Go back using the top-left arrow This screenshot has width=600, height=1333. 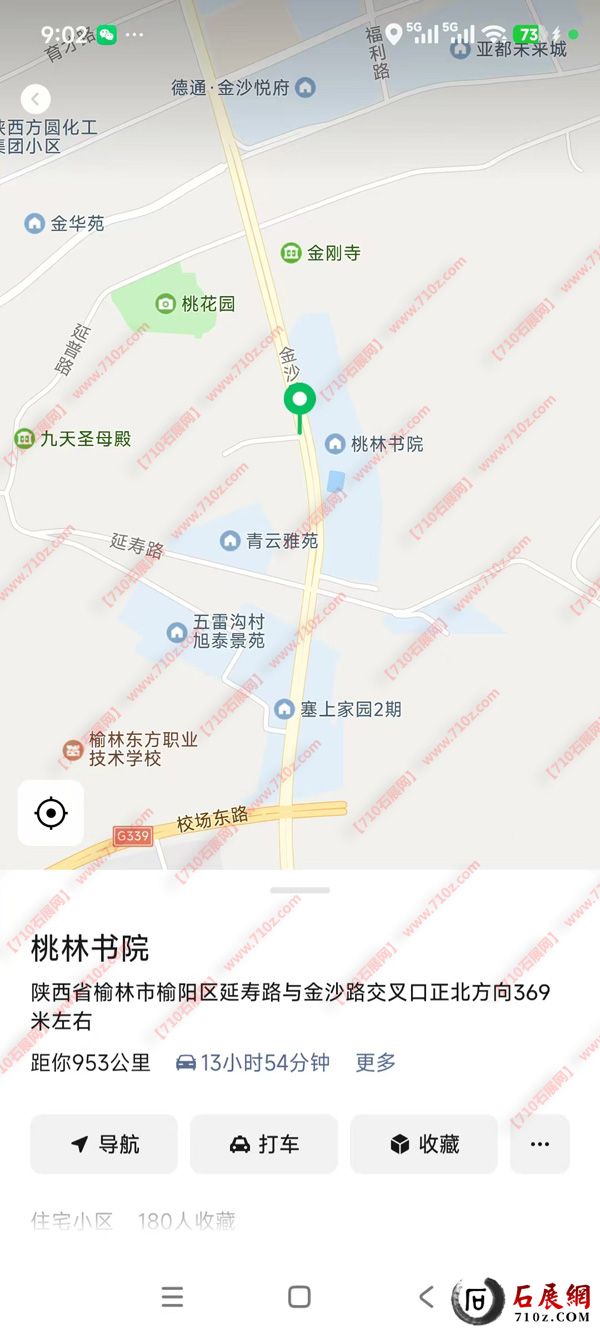click(x=36, y=99)
